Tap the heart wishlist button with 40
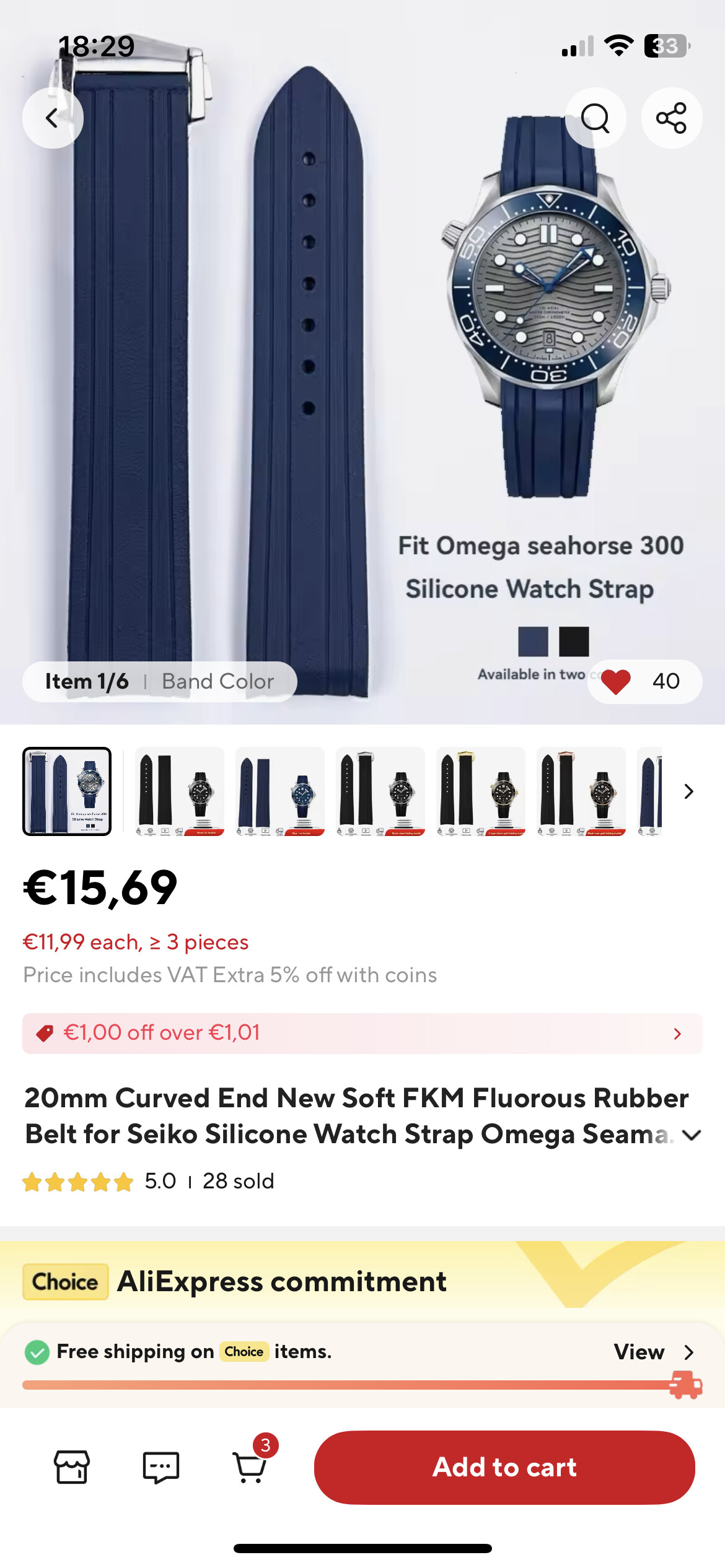725x1568 pixels. tap(645, 681)
